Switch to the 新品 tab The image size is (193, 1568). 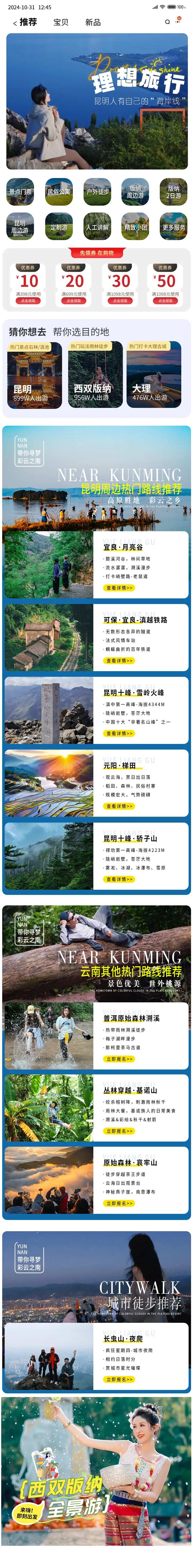coord(93,22)
